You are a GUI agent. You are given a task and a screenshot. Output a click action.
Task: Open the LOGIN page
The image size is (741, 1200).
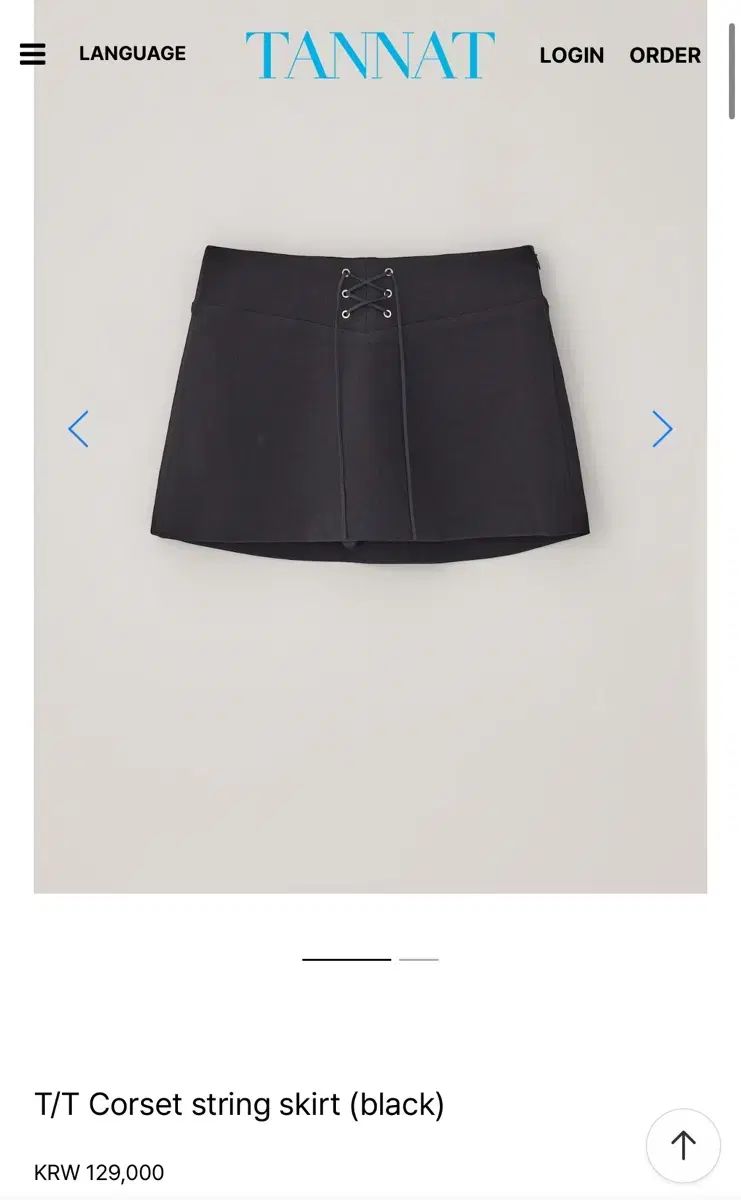coord(571,56)
